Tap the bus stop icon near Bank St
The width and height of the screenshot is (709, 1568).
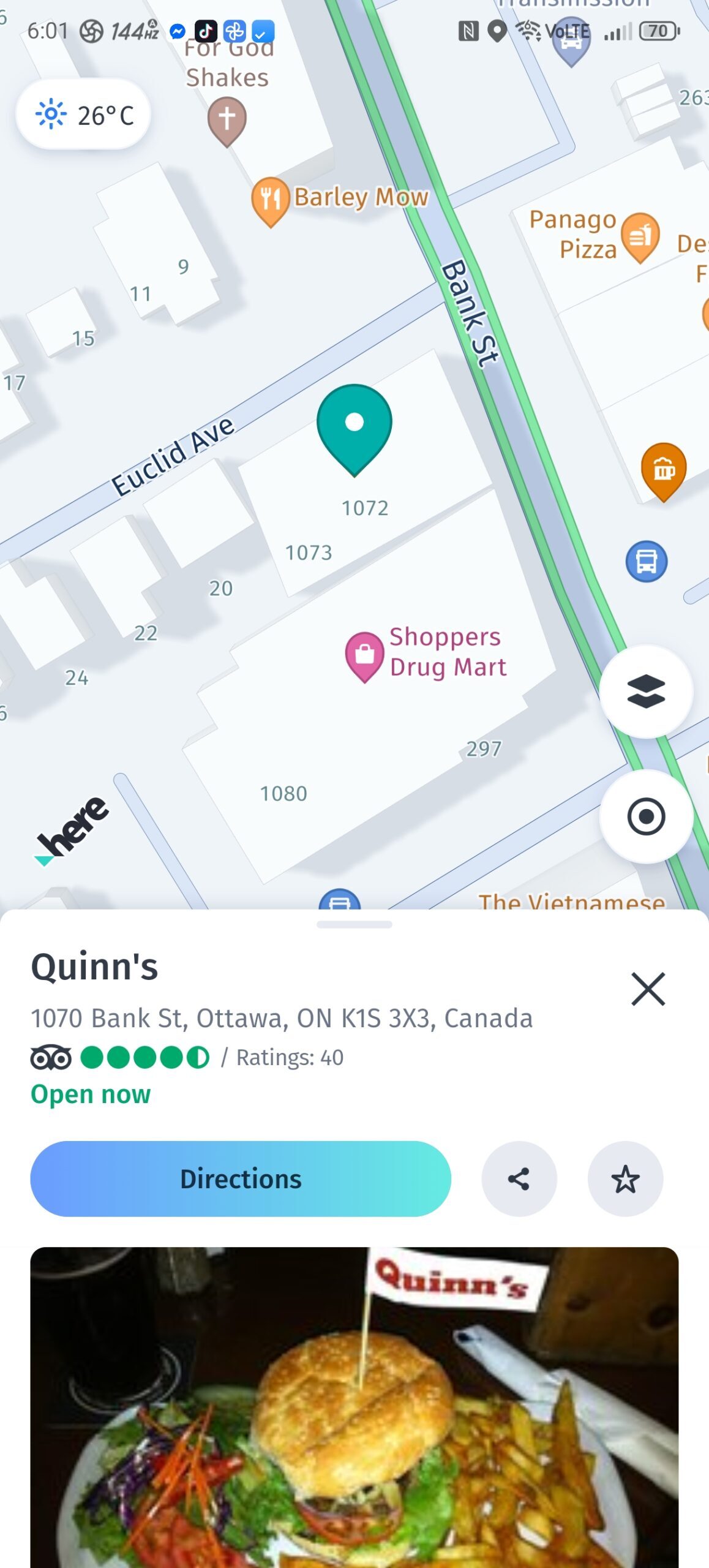coord(646,560)
